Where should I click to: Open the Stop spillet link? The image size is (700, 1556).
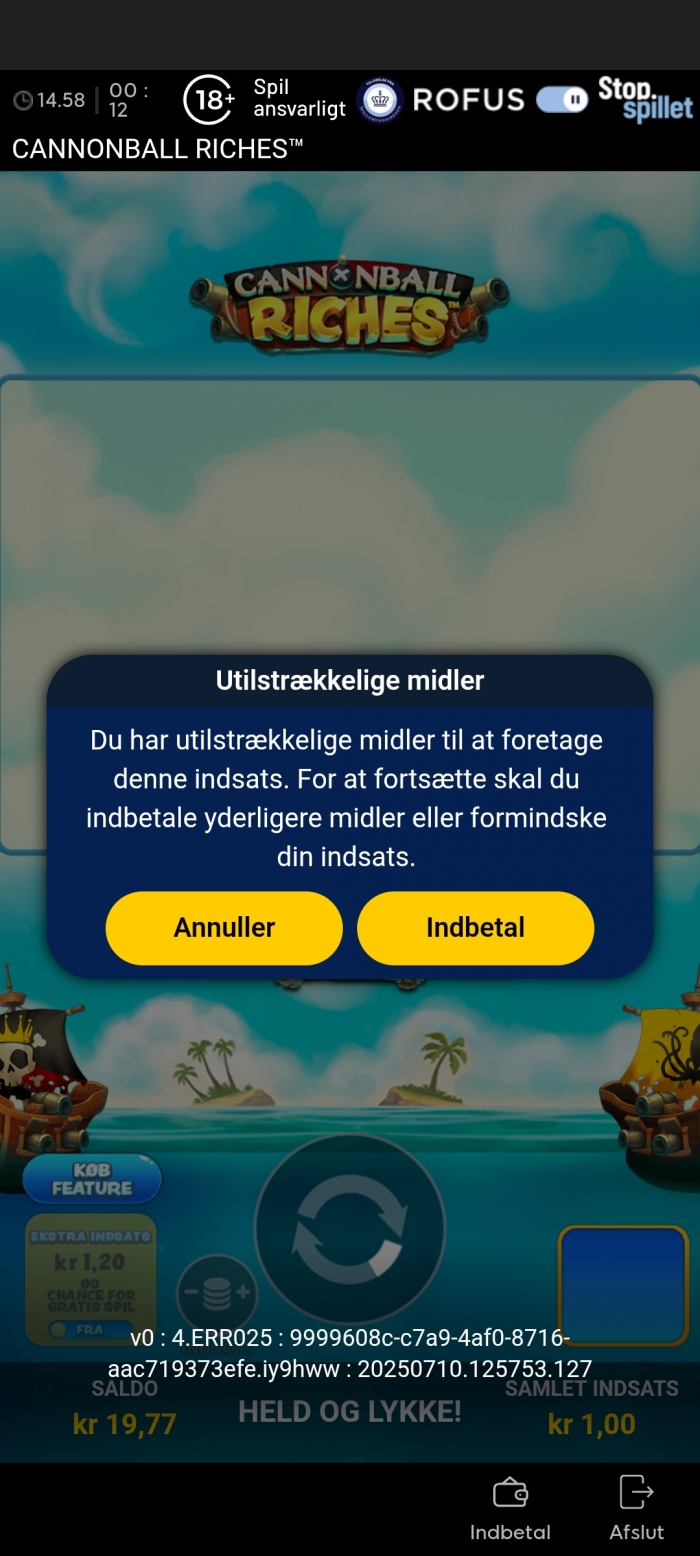pos(645,100)
